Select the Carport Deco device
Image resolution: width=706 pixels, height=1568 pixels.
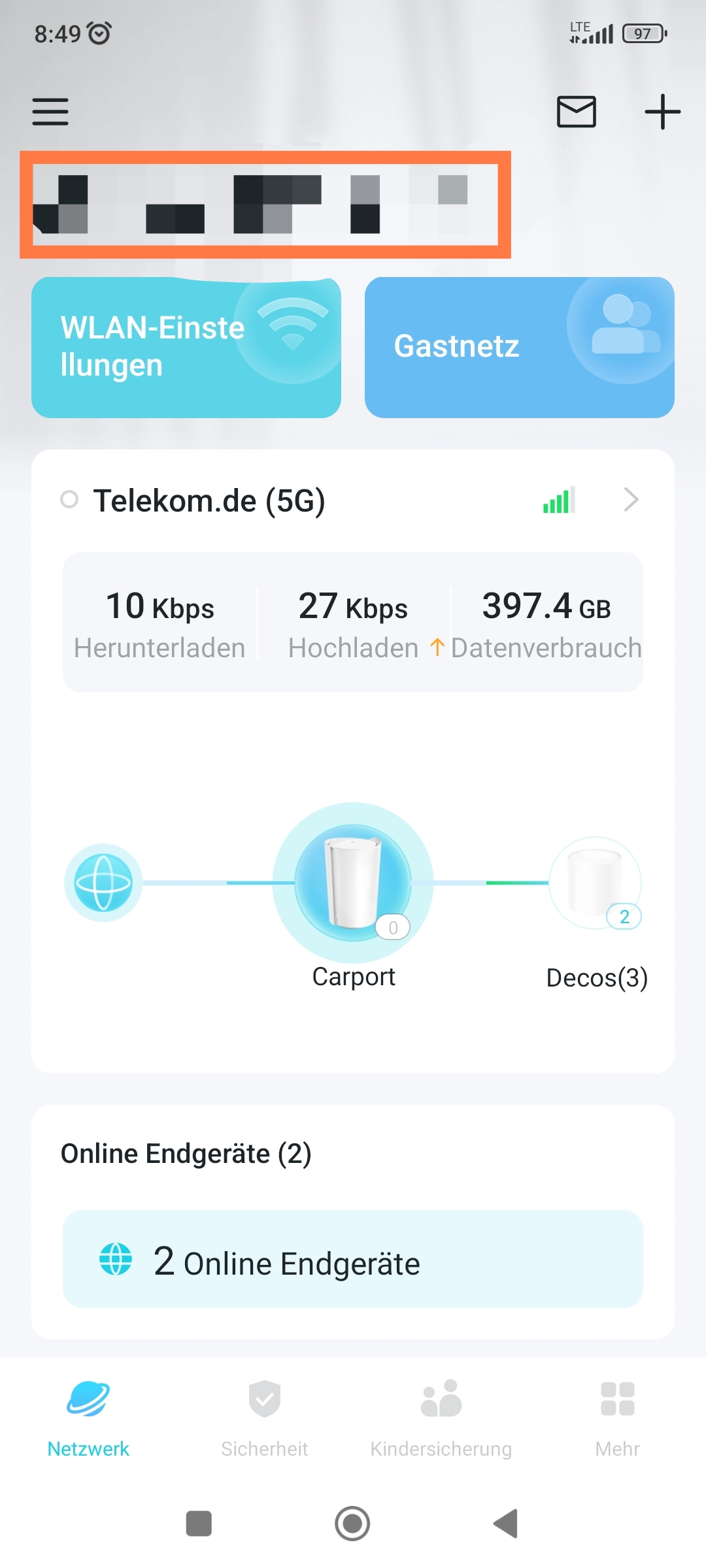(x=353, y=882)
